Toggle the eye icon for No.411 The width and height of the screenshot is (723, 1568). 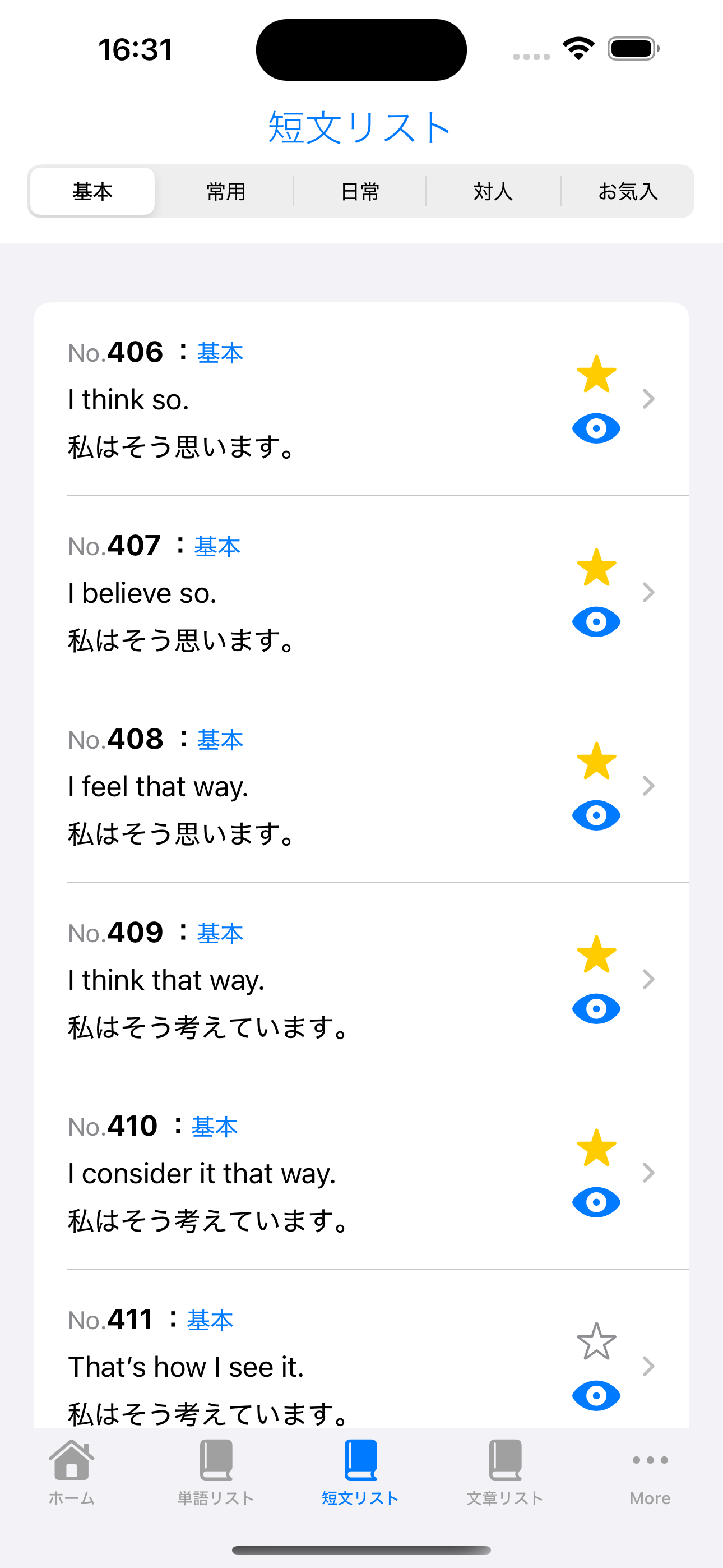click(x=596, y=1396)
